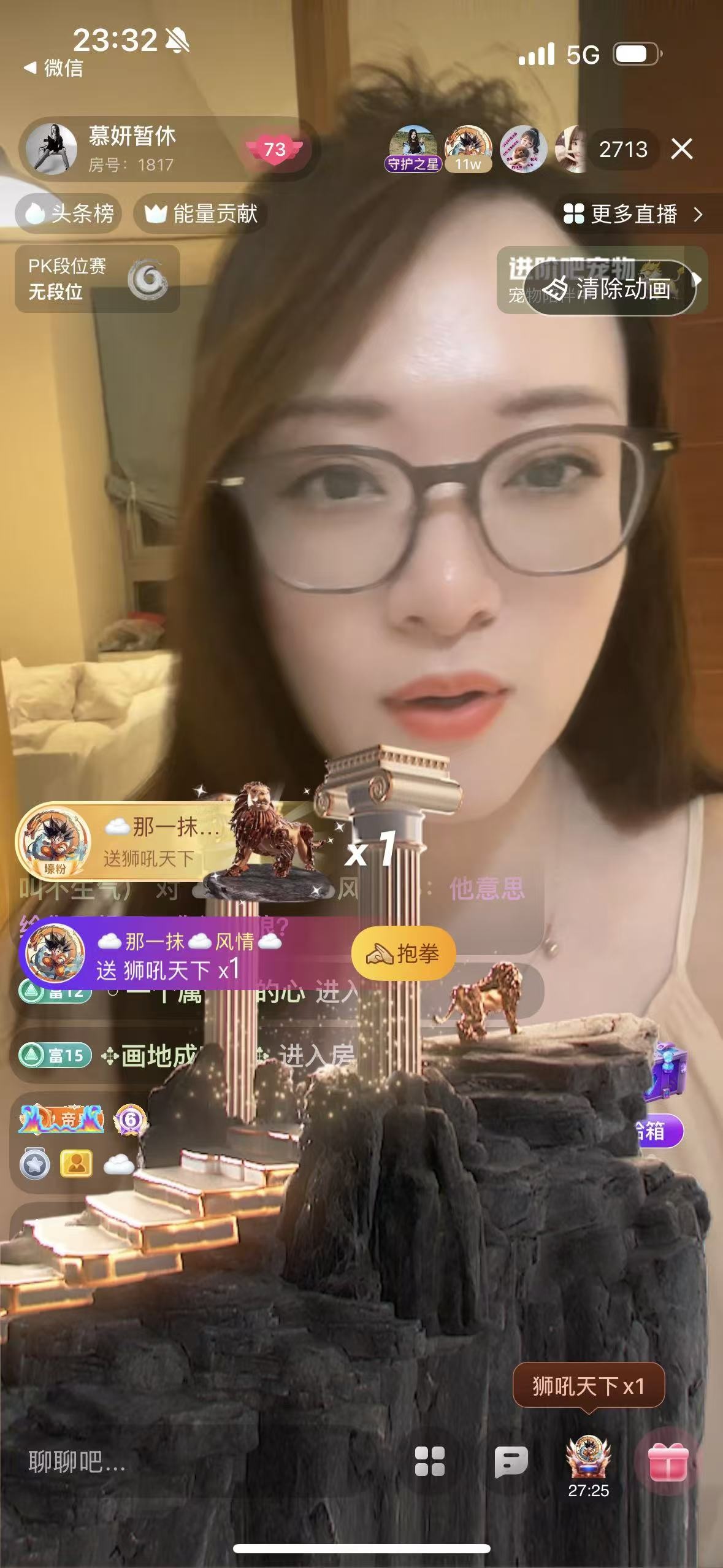Open the 能量贡献 contribution list
The image size is (723, 1568).
[201, 213]
